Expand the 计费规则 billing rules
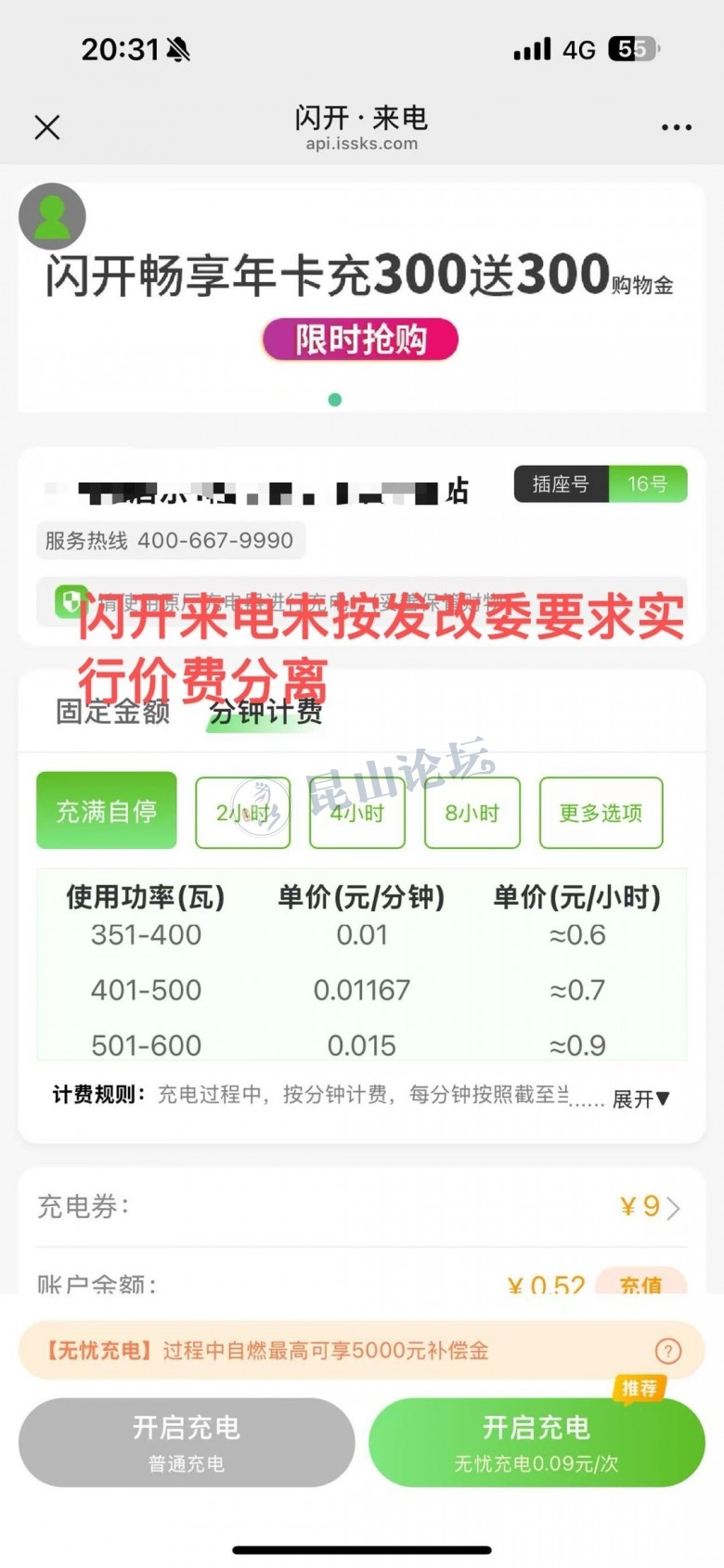This screenshot has height=1568, width=724. (640, 1099)
